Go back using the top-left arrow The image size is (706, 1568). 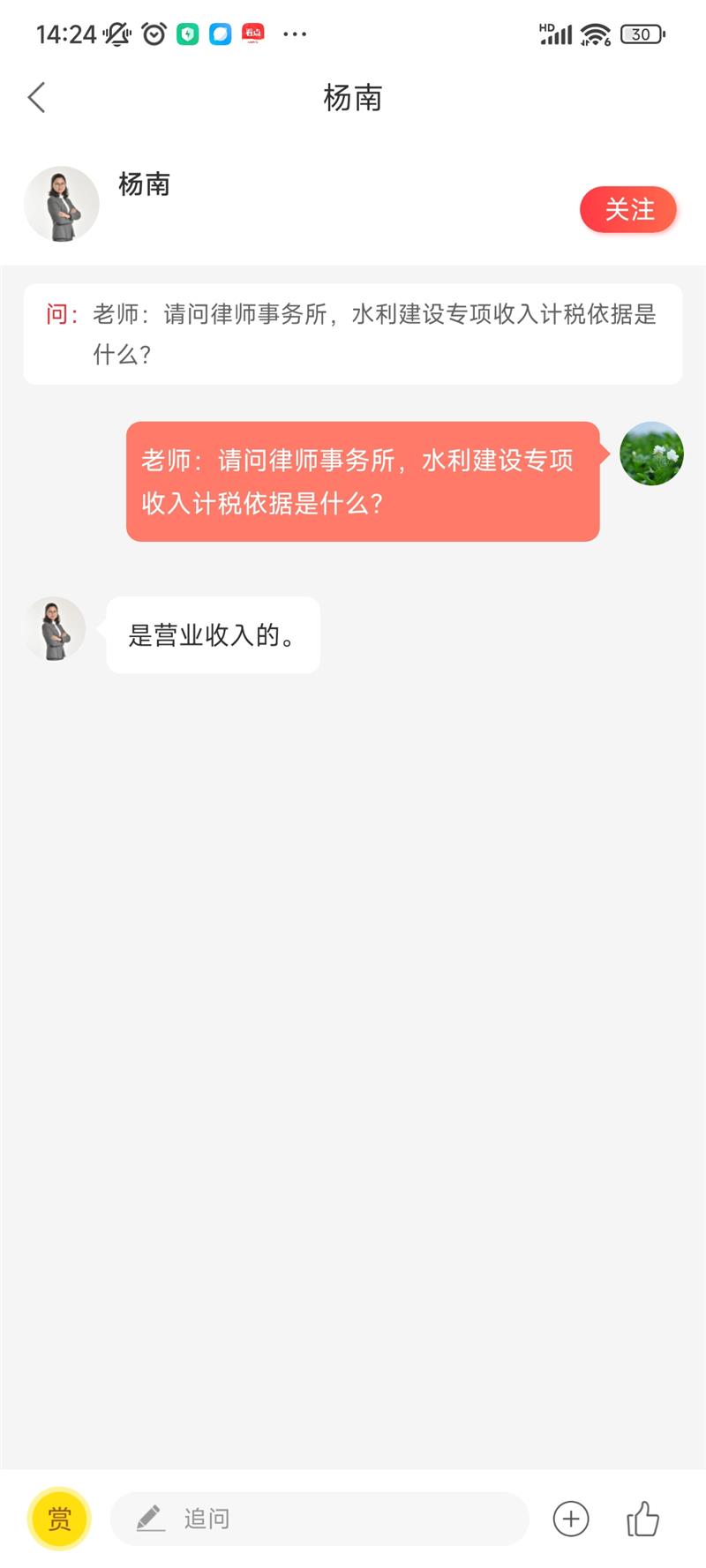[37, 98]
